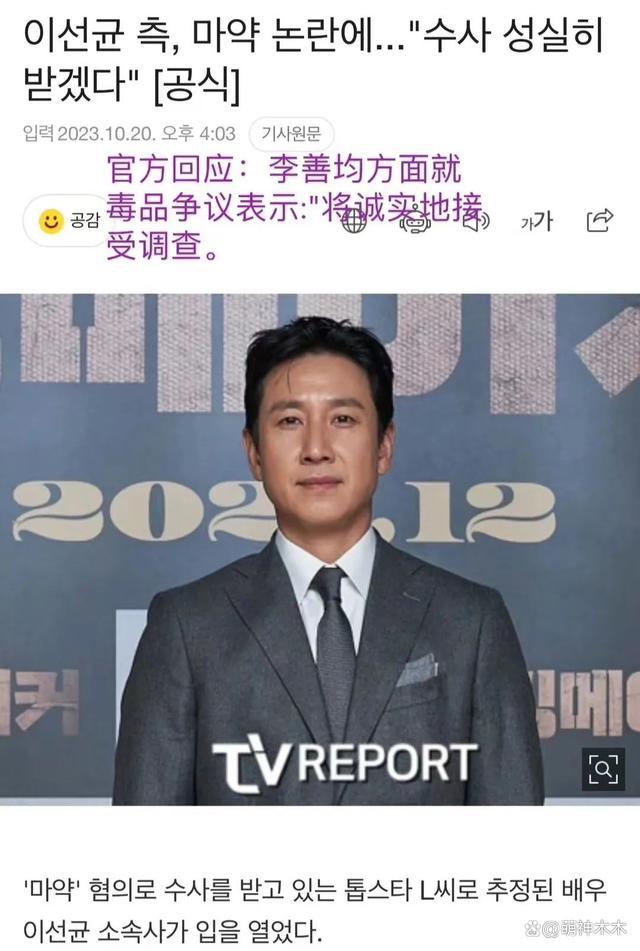Tap the globe translate icon
Image resolution: width=640 pixels, height=951 pixels.
pyautogui.click(x=352, y=221)
